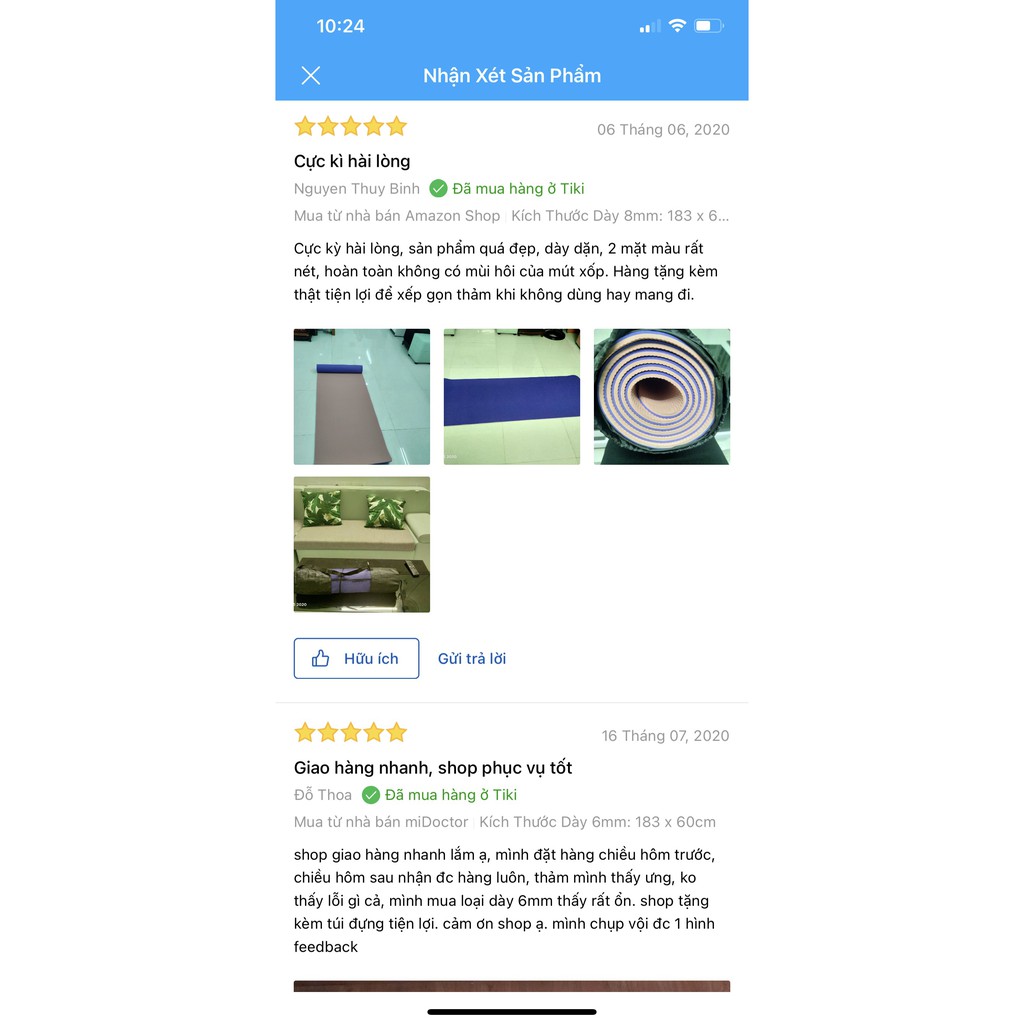This screenshot has width=1024, height=1024.
Task: Open the rolled-up mat close-up photo
Action: pyautogui.click(x=662, y=397)
